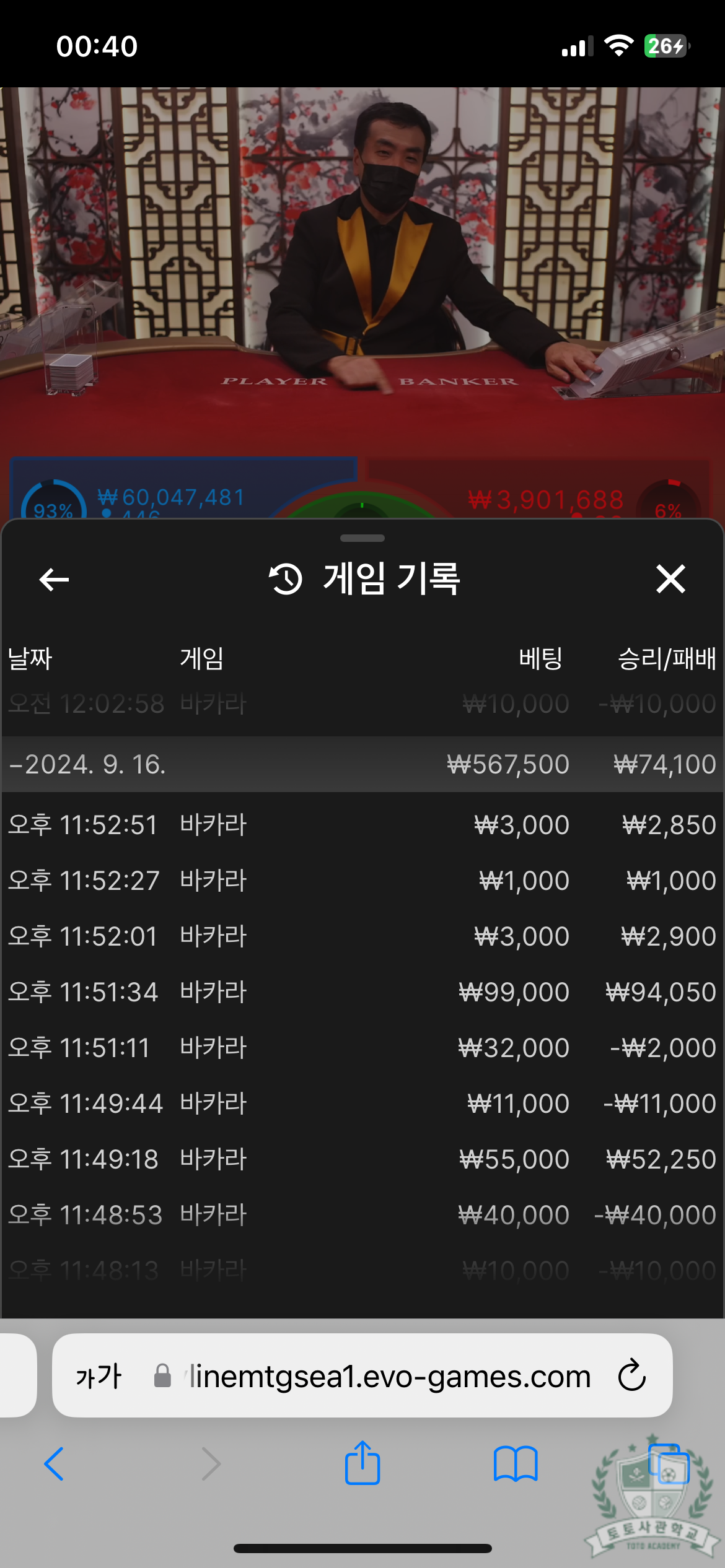725x1568 pixels.
Task: Open the 오후 11:49:44 baccarat record
Action: point(362,1104)
